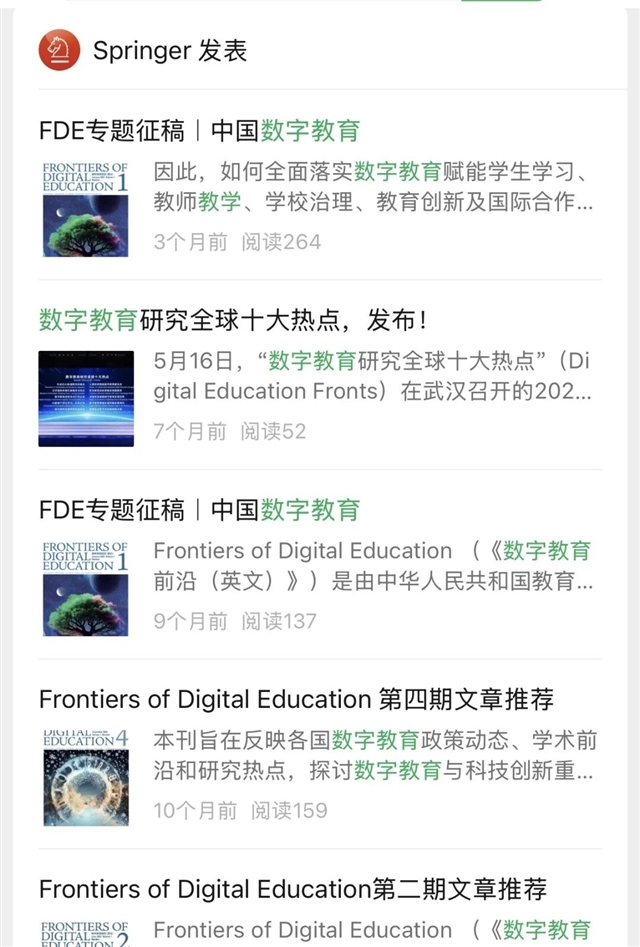640x947 pixels.
Task: Read 数字教育研究全球十大热点，发布！ article
Action: (x=233, y=321)
